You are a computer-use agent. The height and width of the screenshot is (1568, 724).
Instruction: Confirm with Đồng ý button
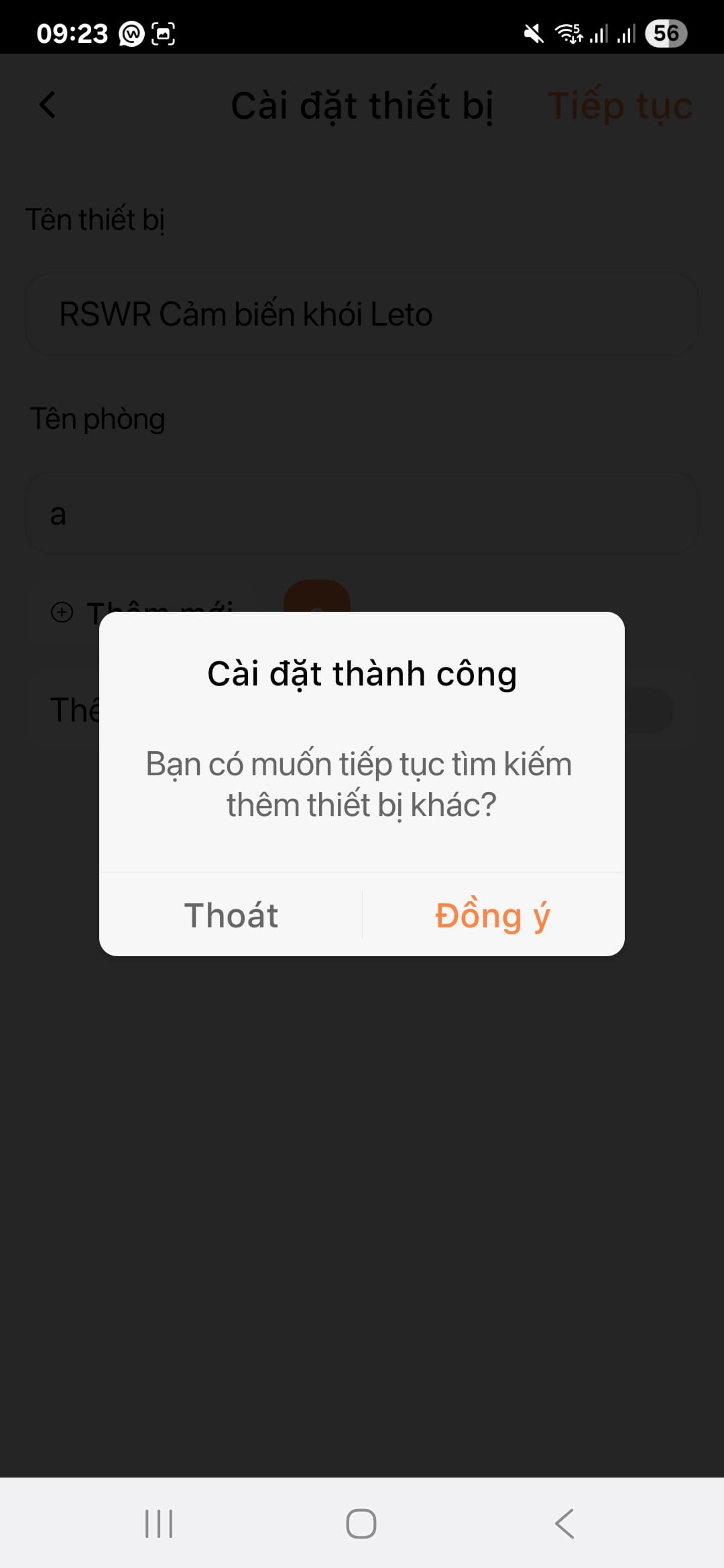click(493, 915)
